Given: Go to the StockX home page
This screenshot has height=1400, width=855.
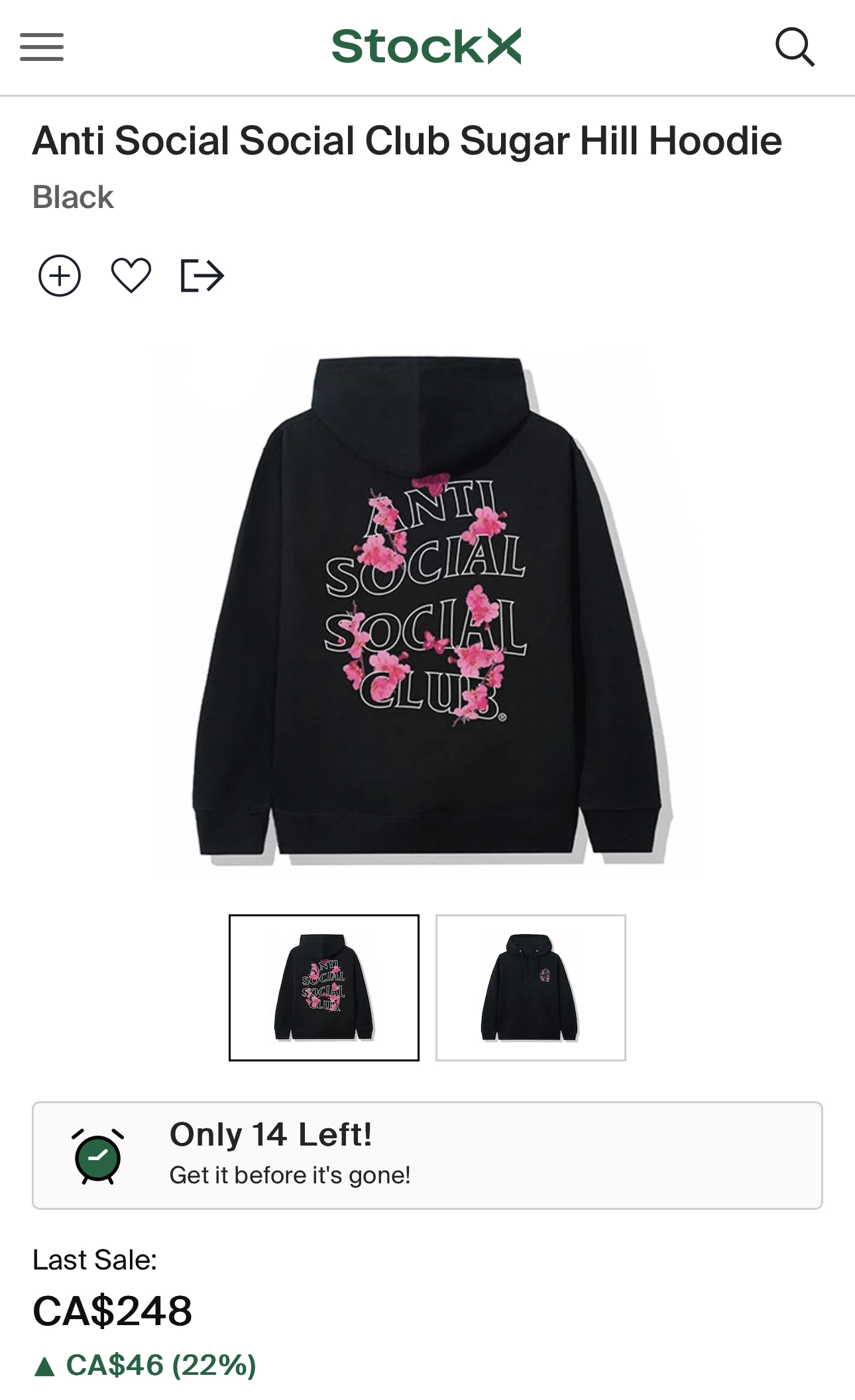Looking at the screenshot, I should [426, 46].
